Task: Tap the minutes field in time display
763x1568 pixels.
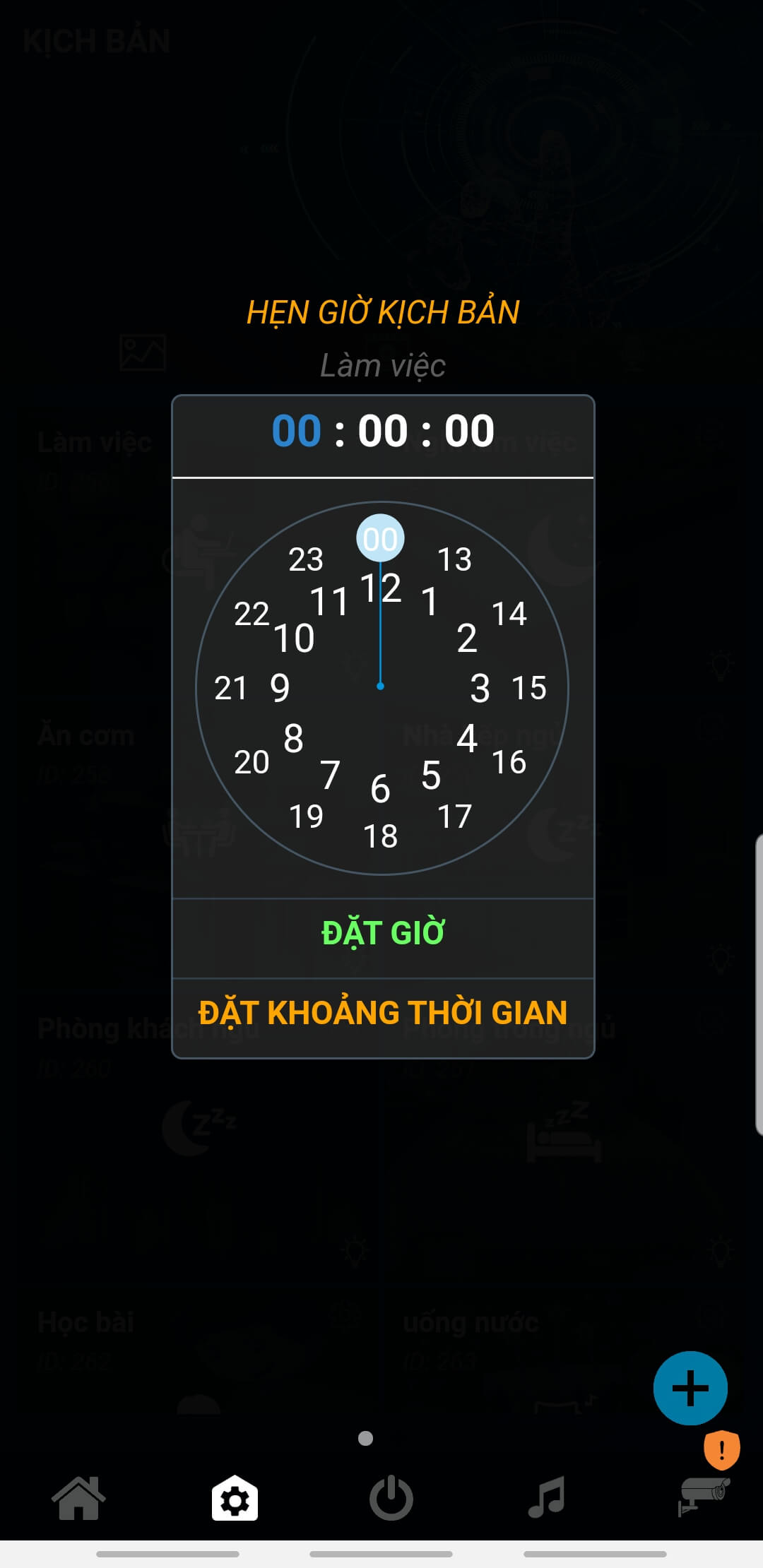Action: pos(382,431)
